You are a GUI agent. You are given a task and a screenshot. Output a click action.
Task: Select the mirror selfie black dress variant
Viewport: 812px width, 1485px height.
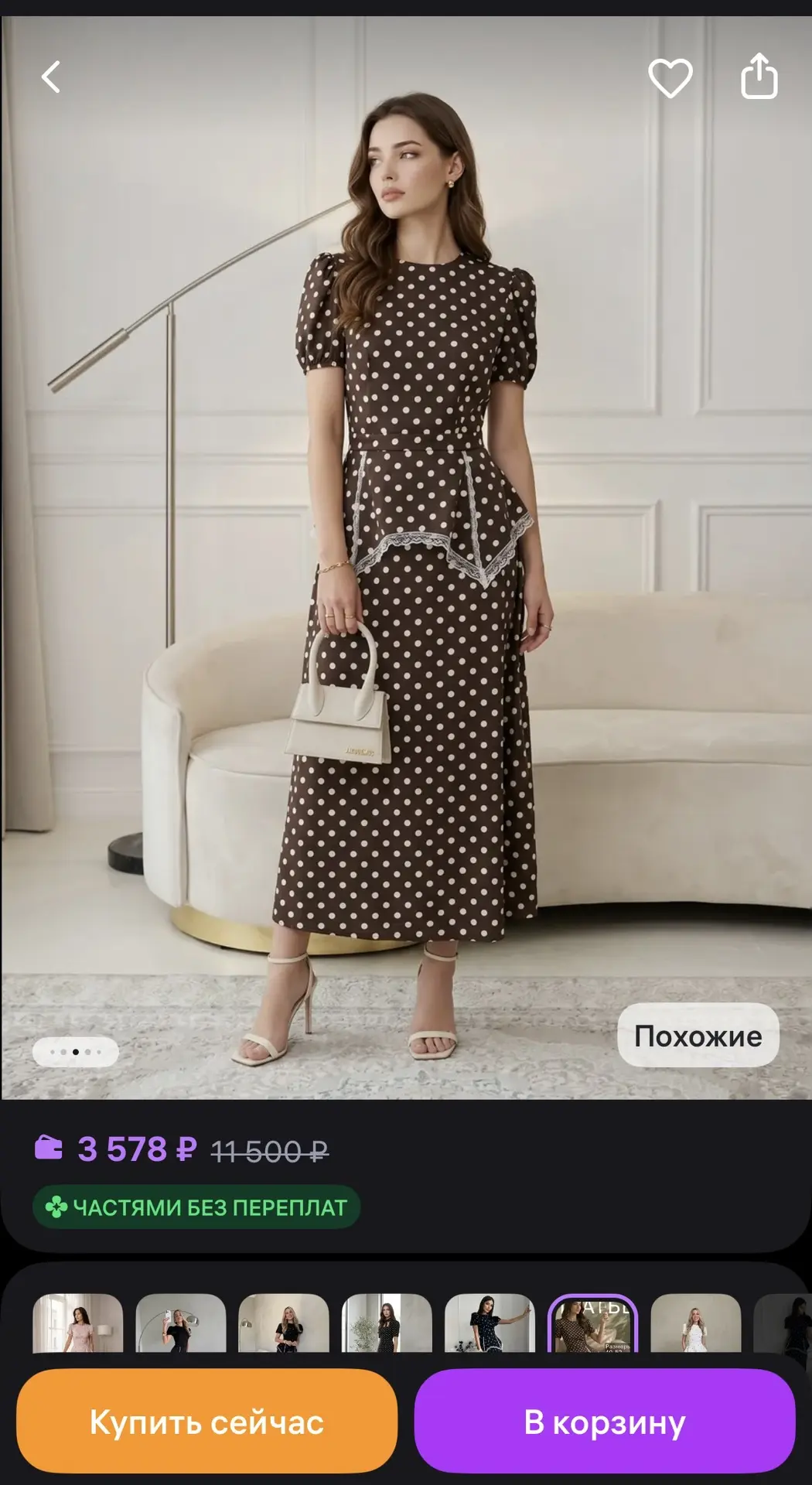tap(180, 1323)
